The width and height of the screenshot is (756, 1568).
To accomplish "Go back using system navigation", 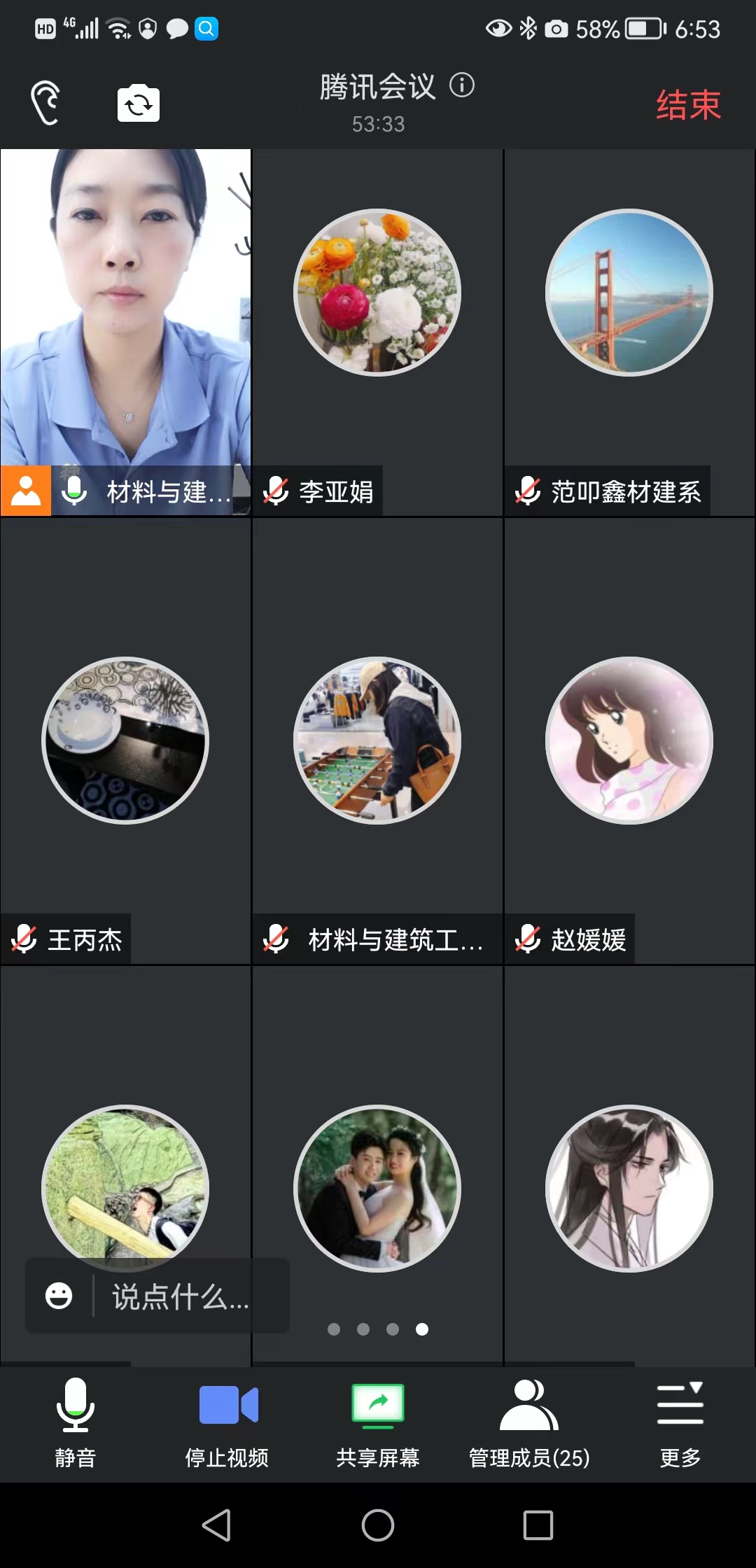I will coord(217,1525).
